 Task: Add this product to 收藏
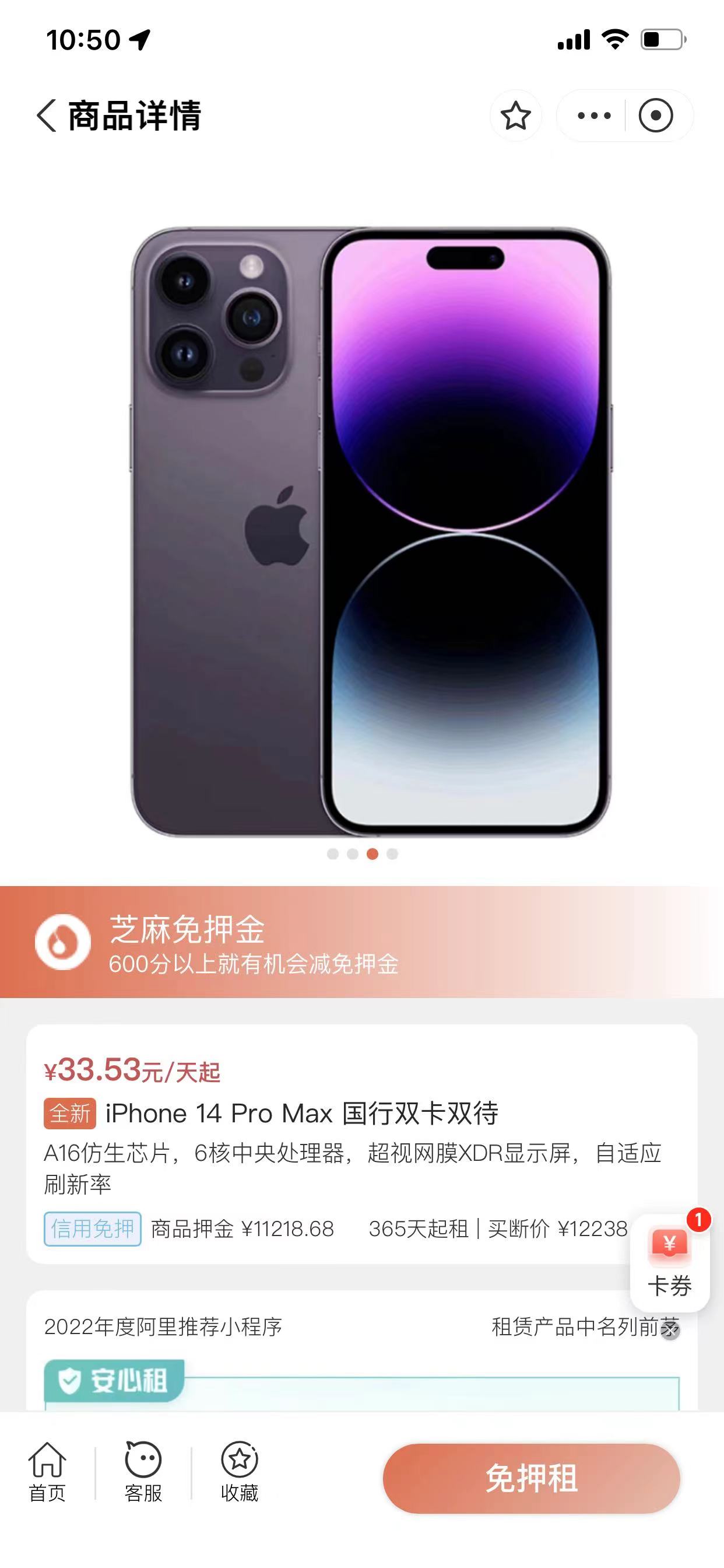[239, 1472]
